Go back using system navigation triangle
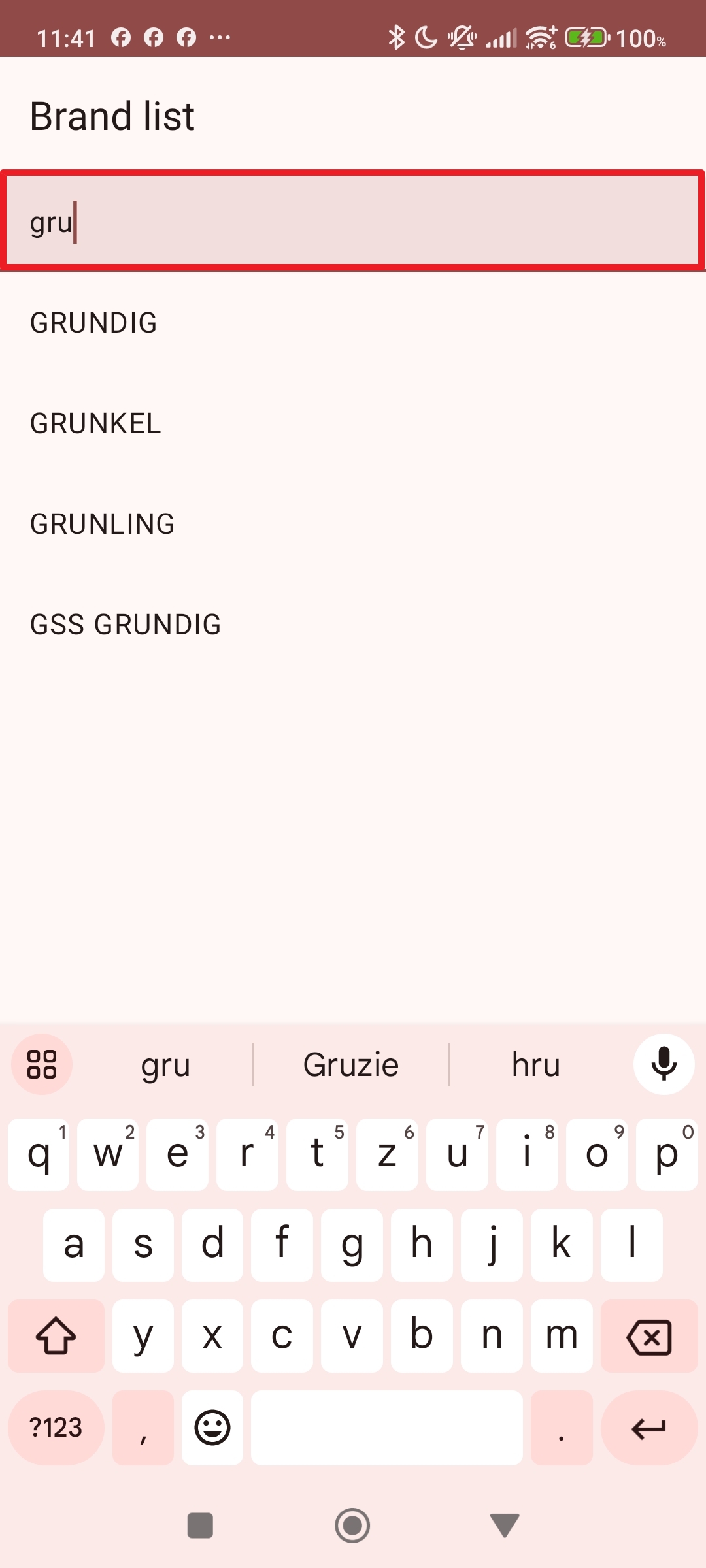This screenshot has width=706, height=1568. (504, 1526)
